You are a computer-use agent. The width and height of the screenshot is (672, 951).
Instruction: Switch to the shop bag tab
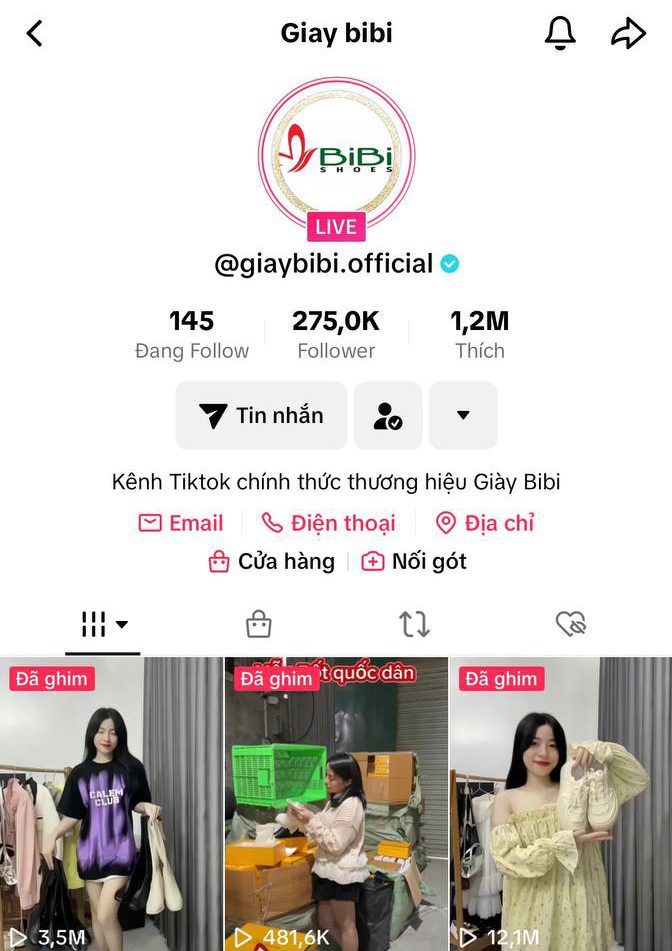259,625
